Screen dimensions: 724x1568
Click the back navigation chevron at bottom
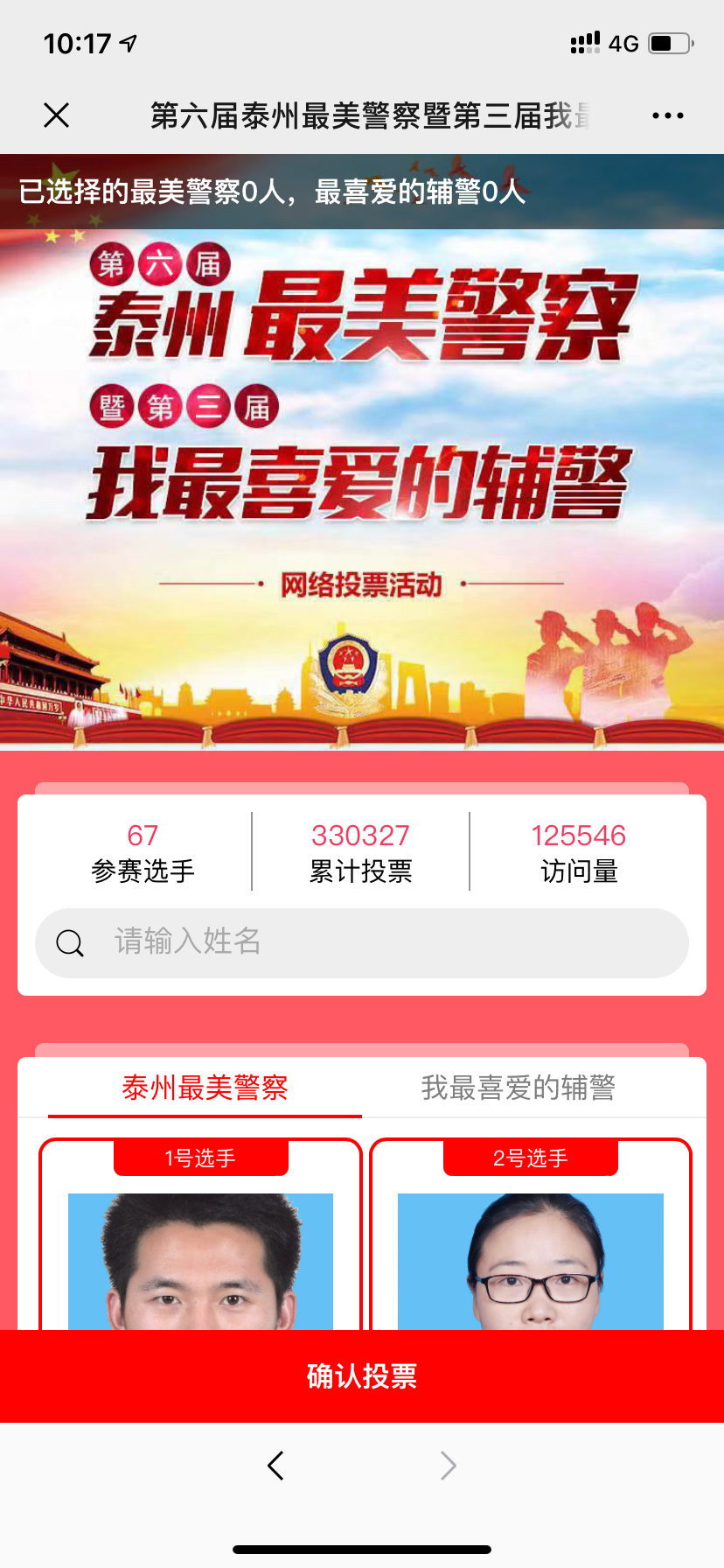pyautogui.click(x=276, y=1466)
